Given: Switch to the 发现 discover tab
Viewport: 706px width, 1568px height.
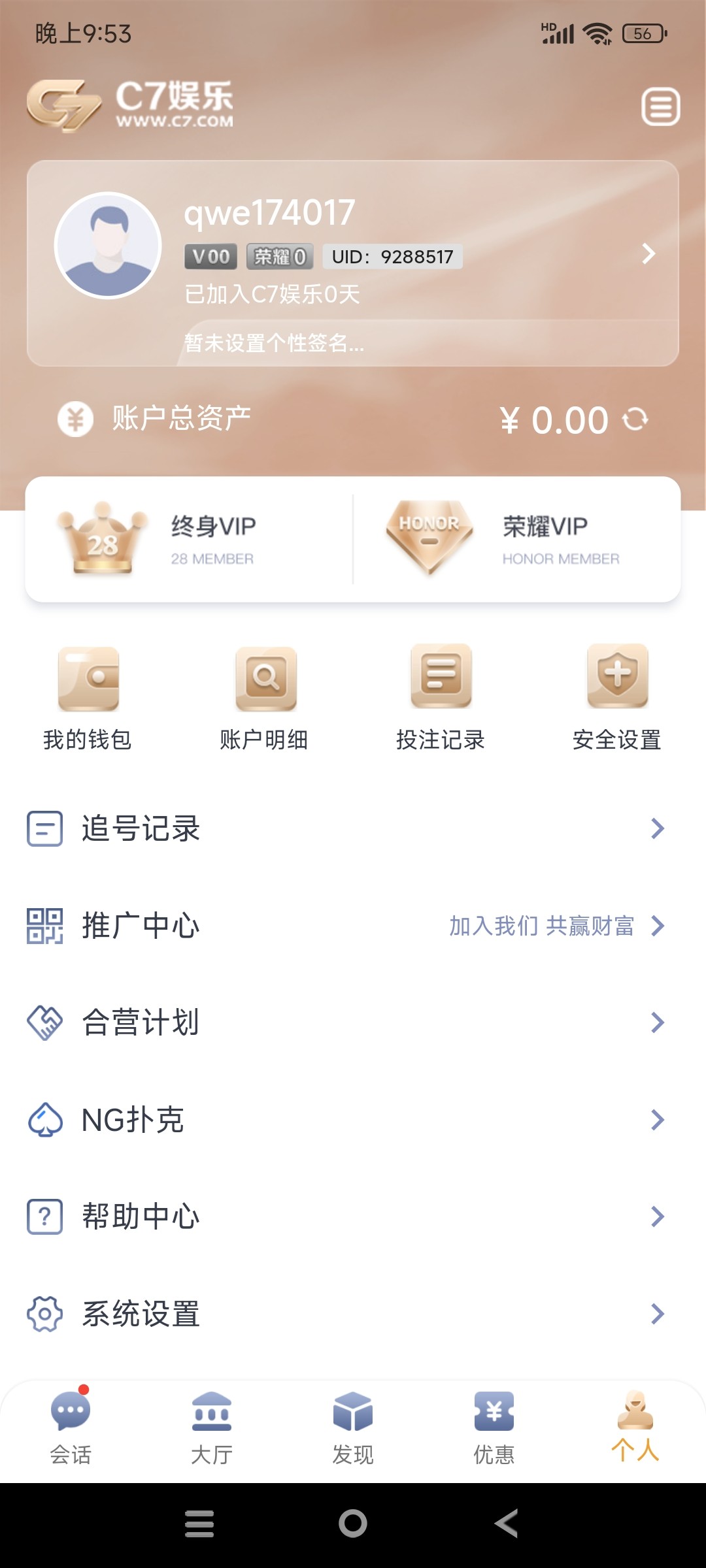Looking at the screenshot, I should (353, 1428).
